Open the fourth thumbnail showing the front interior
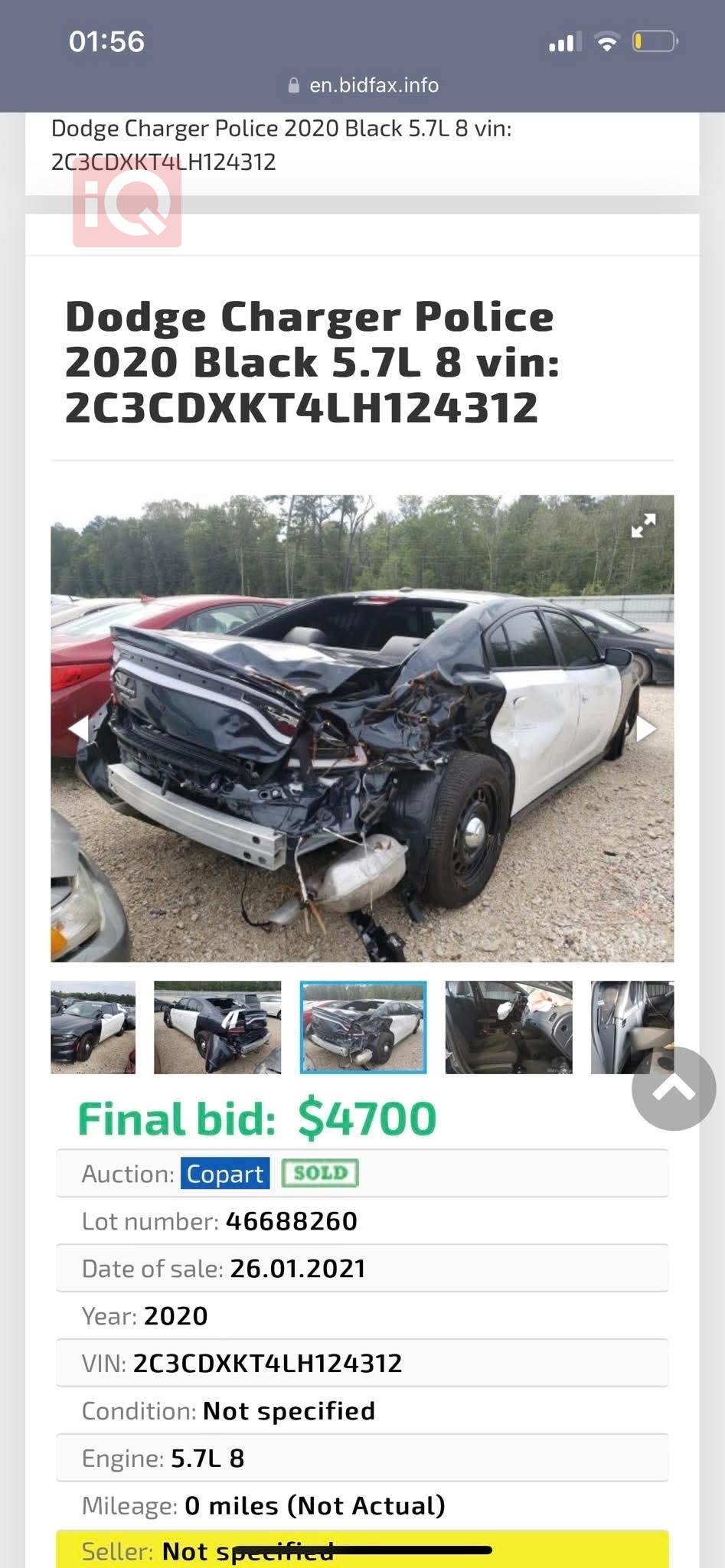 508,1027
